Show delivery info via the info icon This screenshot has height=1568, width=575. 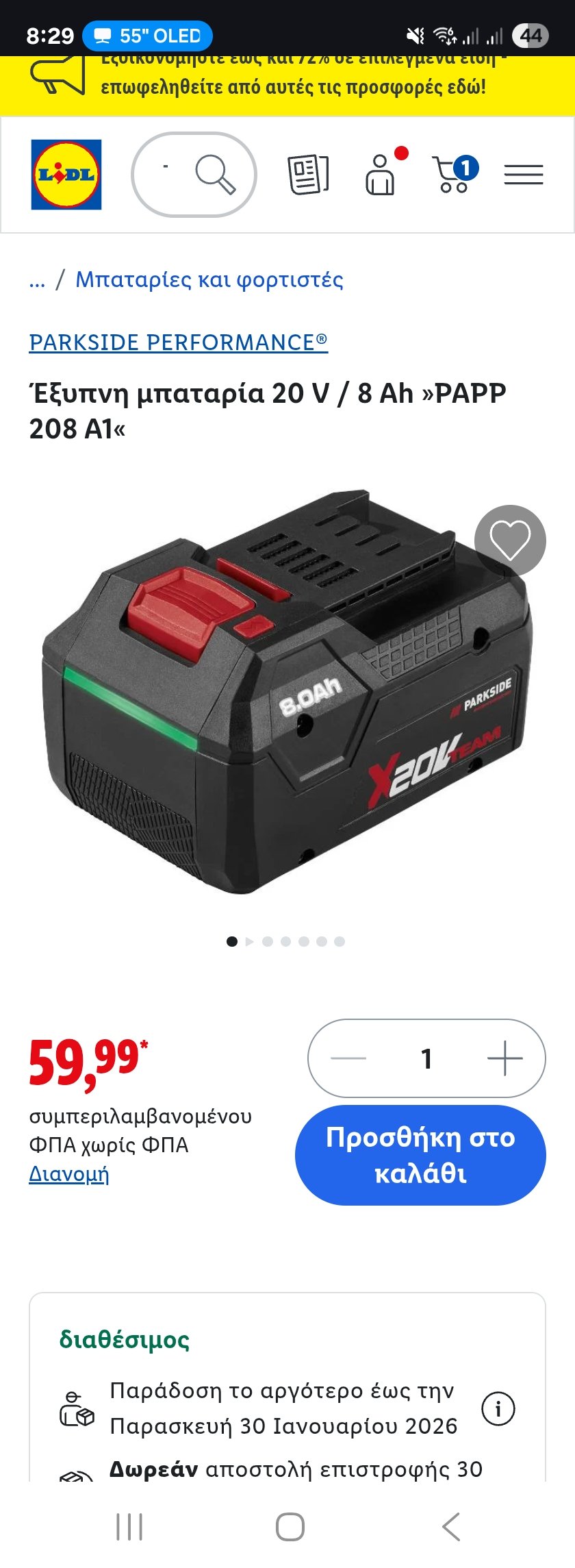(x=498, y=1408)
